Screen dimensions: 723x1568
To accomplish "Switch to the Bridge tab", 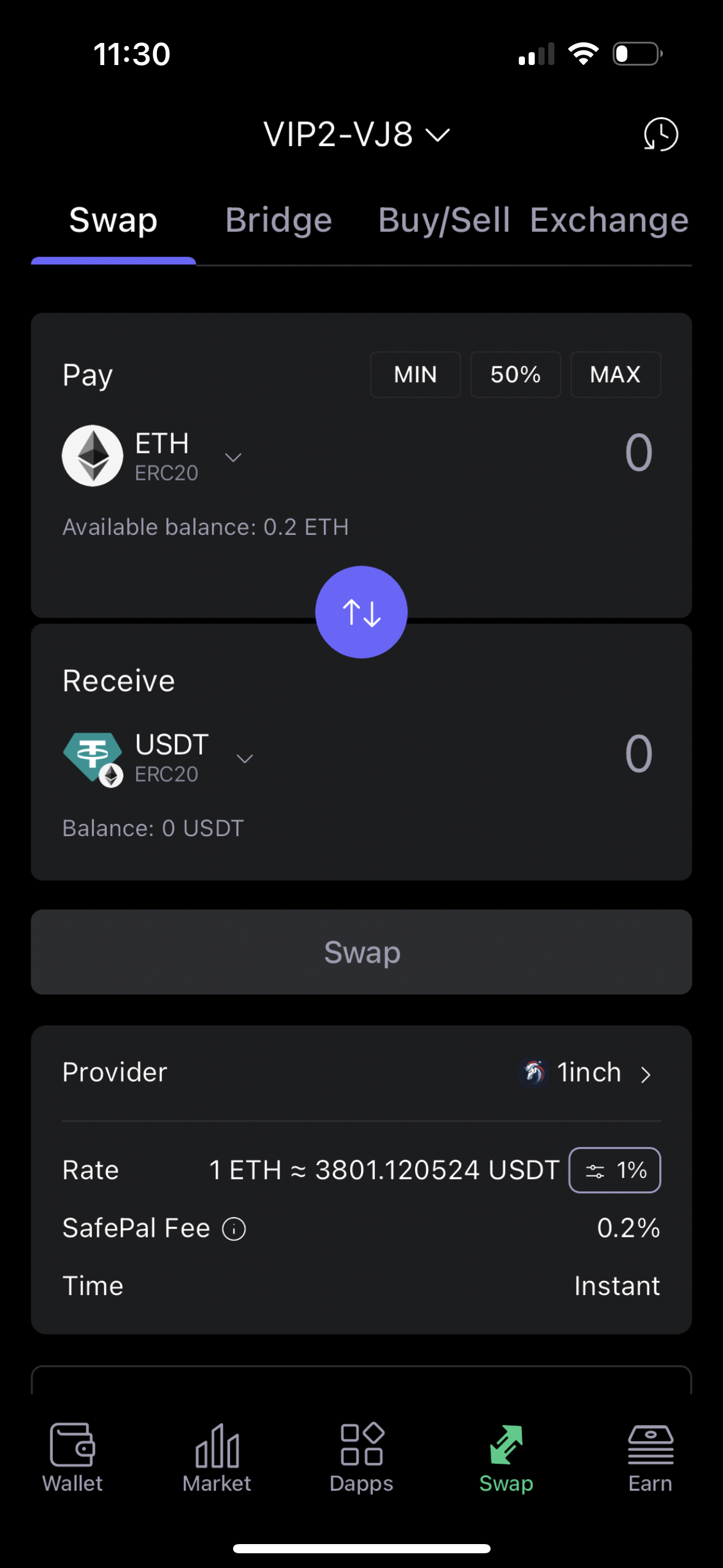I will coord(278,220).
